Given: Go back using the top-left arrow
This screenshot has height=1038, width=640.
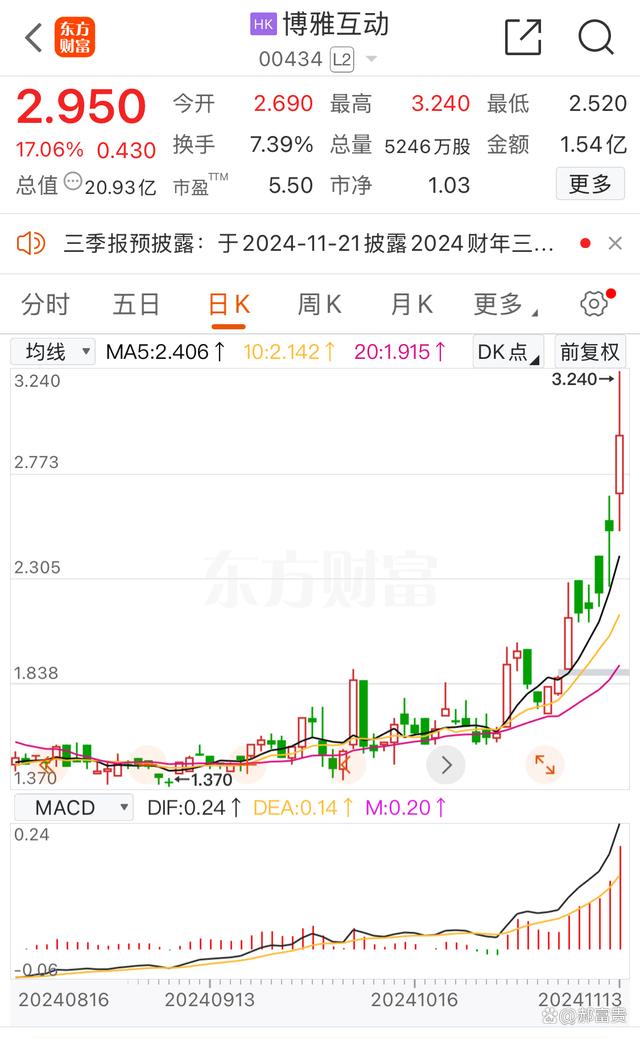Looking at the screenshot, I should [34, 37].
